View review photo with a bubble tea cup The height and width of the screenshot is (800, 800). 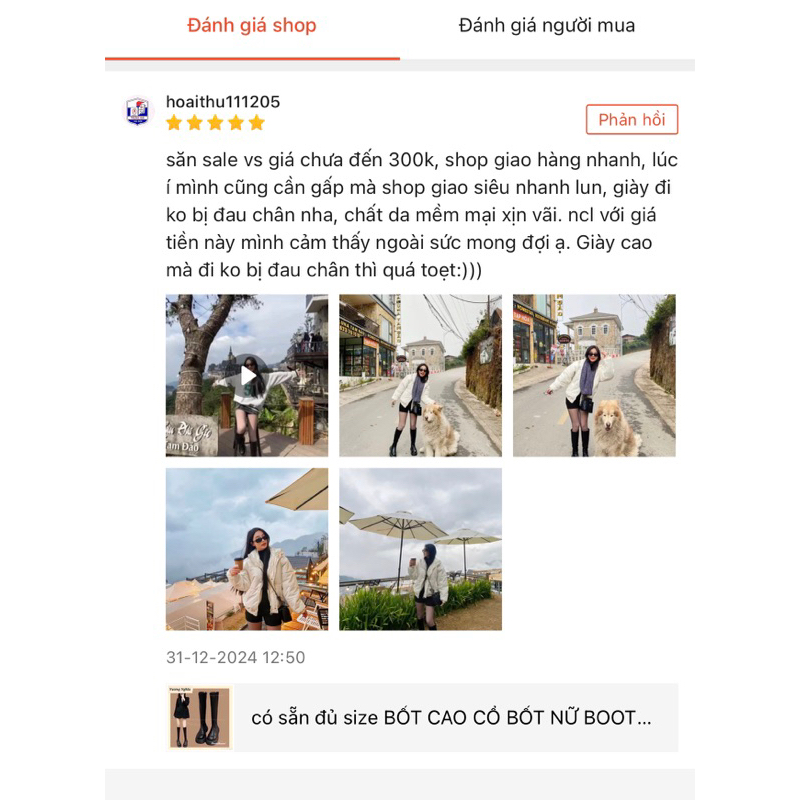click(247, 549)
